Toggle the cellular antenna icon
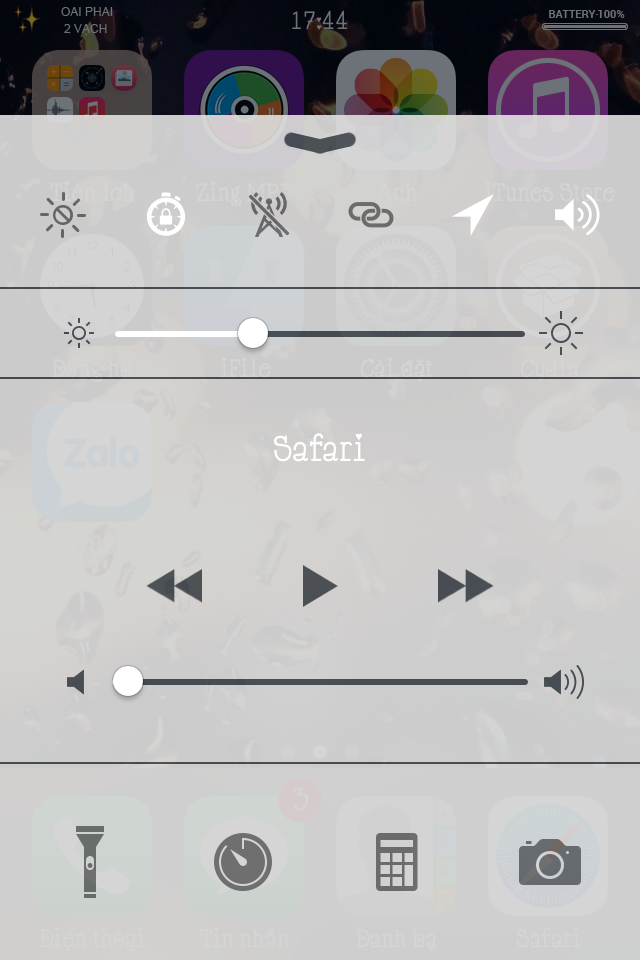 [269, 215]
